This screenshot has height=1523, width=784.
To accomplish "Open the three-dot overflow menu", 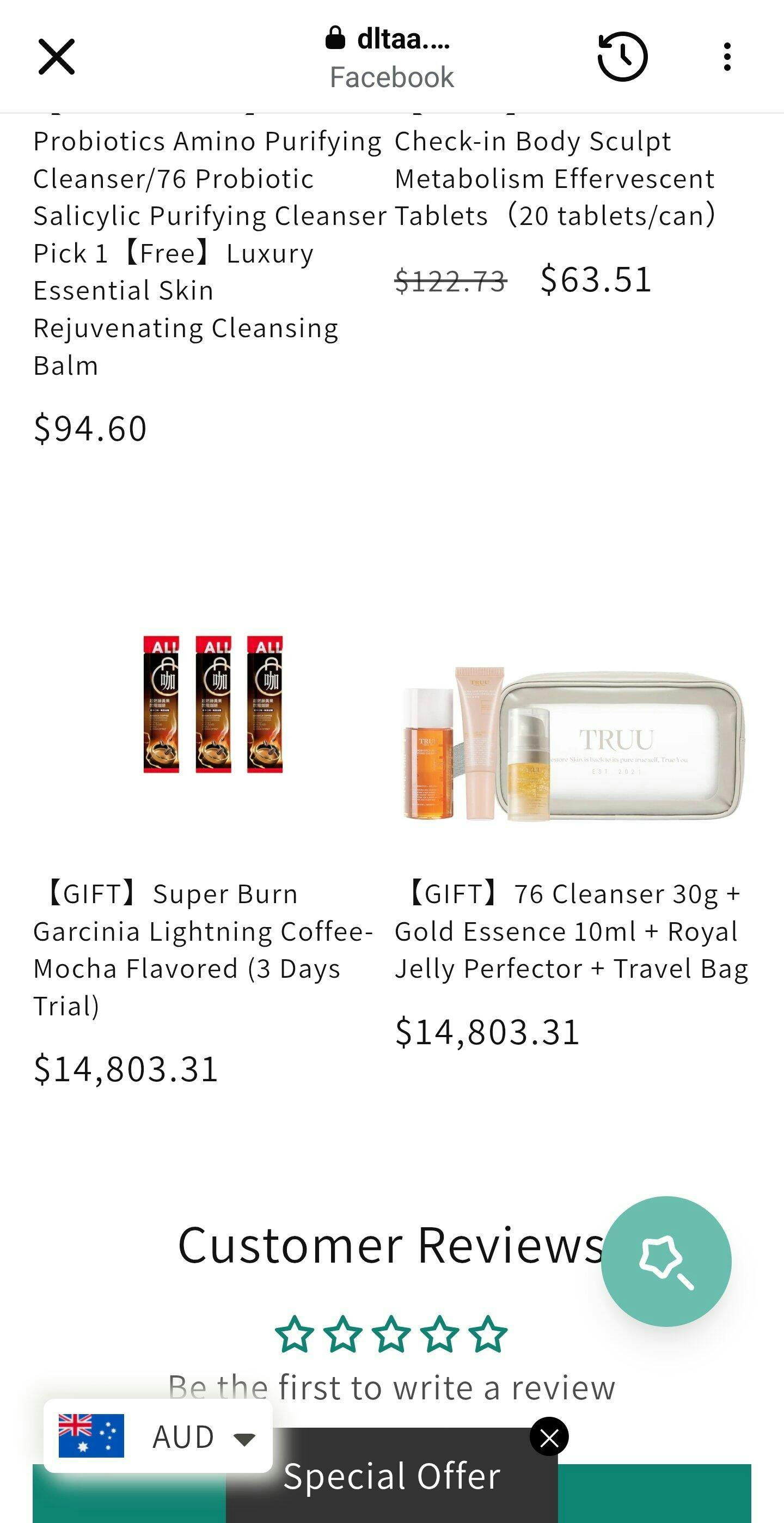I will coord(727,57).
